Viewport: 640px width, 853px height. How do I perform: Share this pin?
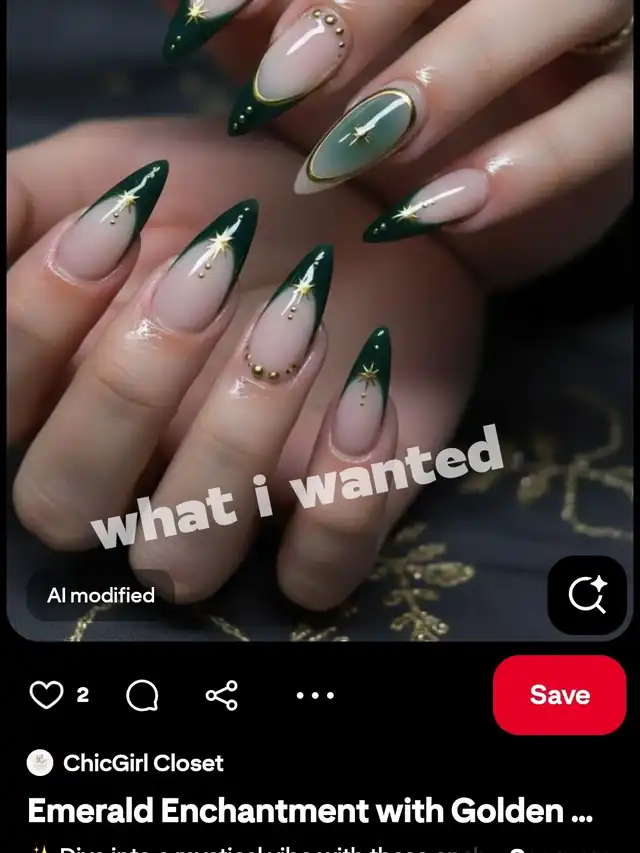click(221, 695)
